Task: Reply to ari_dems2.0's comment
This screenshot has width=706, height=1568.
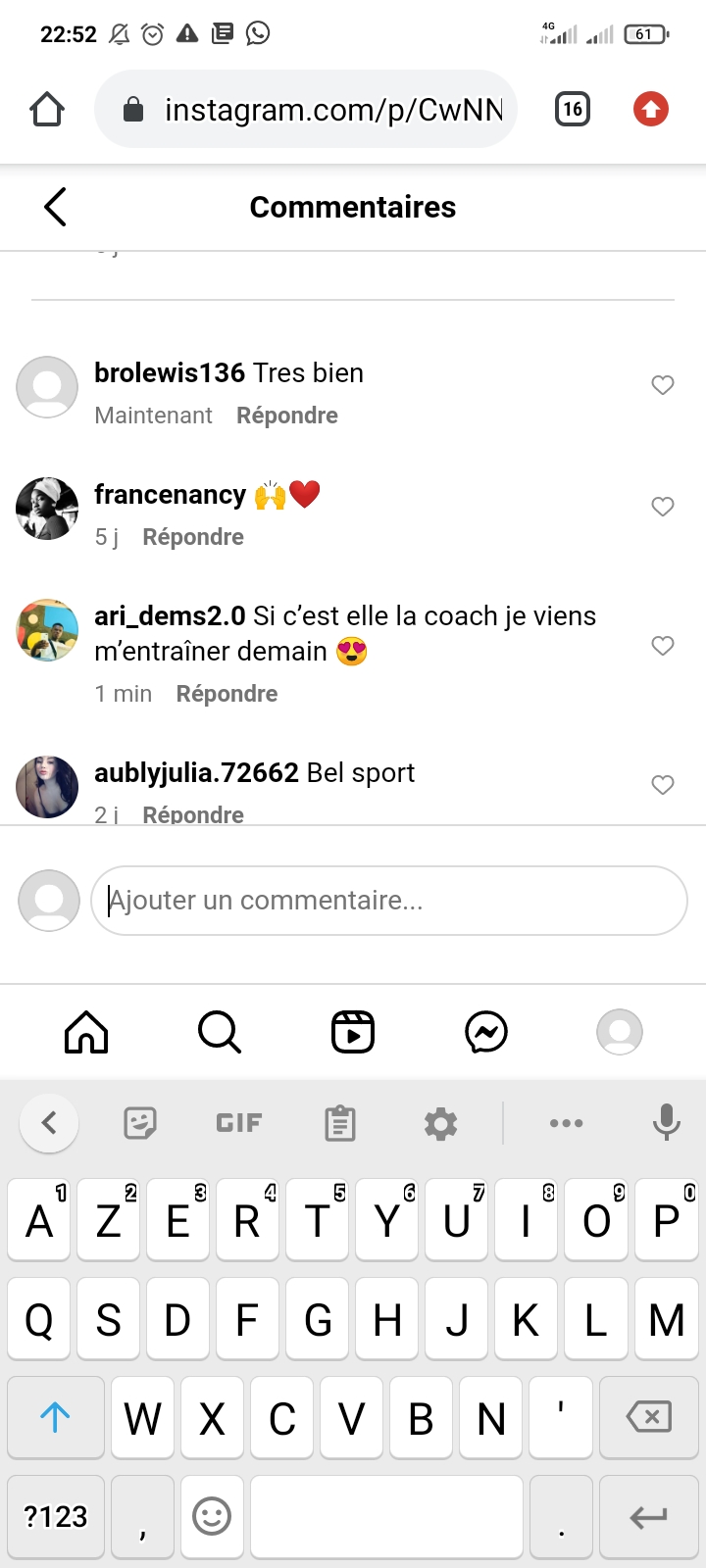Action: pos(227,694)
